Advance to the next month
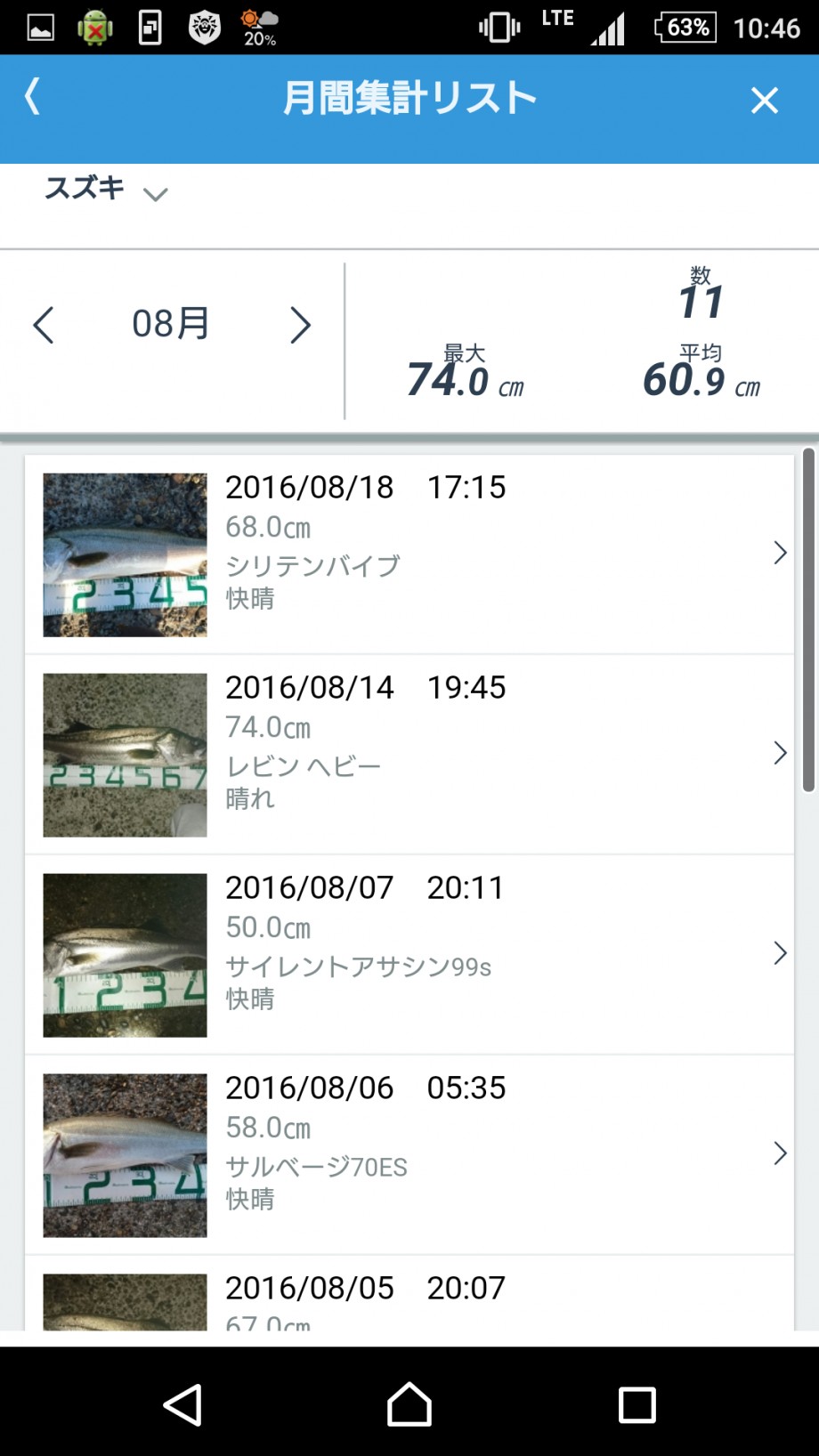The height and width of the screenshot is (1456, 819). [300, 325]
